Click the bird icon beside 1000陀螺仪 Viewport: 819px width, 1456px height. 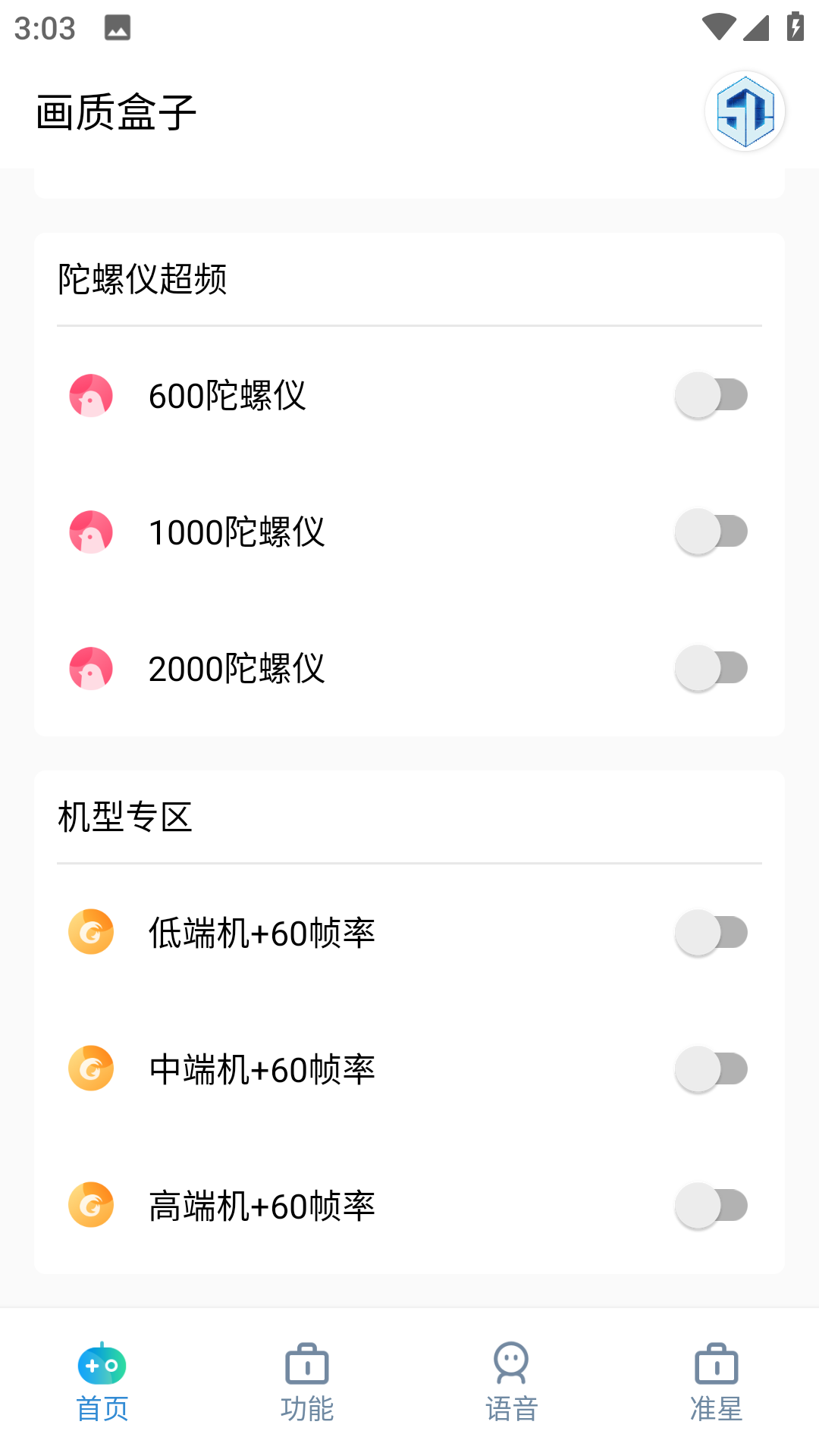[x=90, y=532]
